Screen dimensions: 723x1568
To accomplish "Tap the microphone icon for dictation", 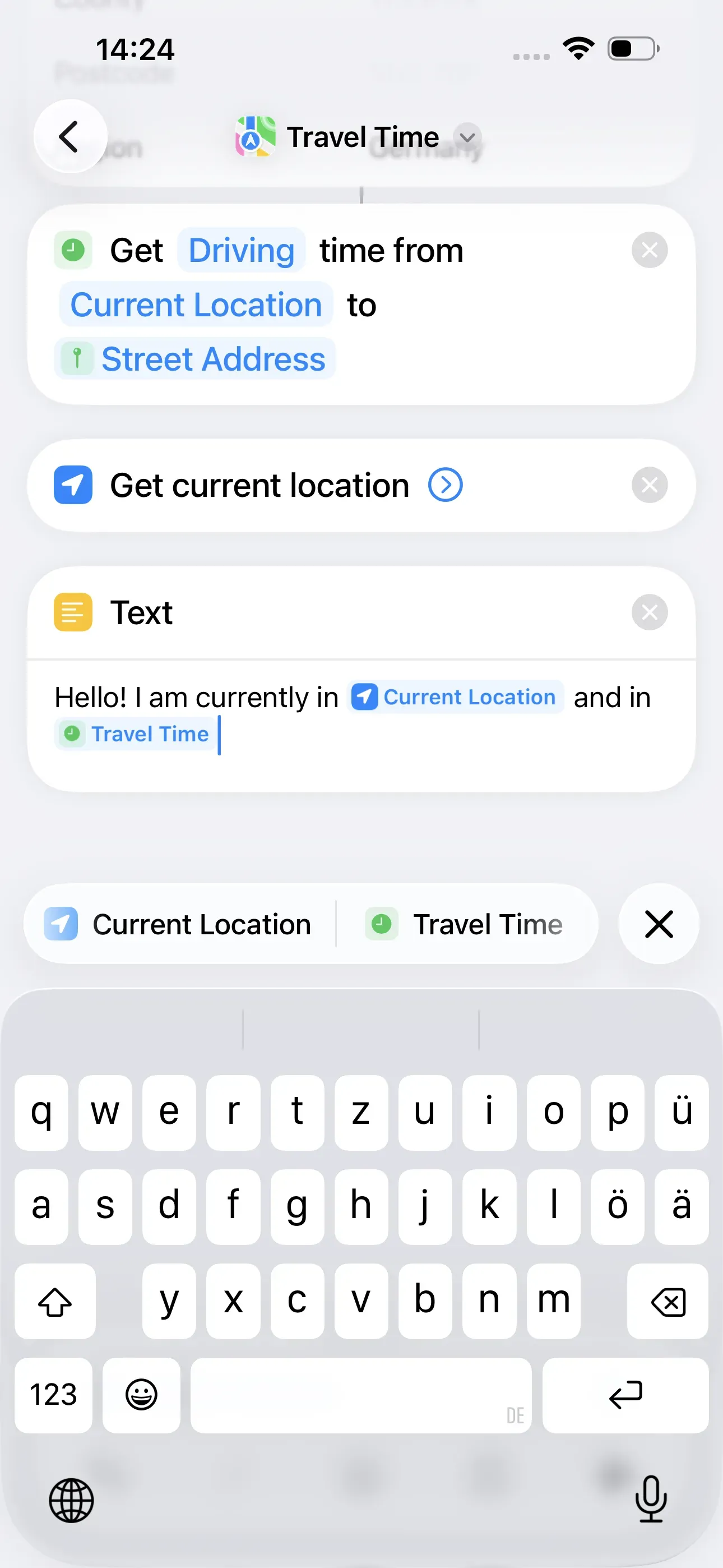I will pyautogui.click(x=651, y=1501).
